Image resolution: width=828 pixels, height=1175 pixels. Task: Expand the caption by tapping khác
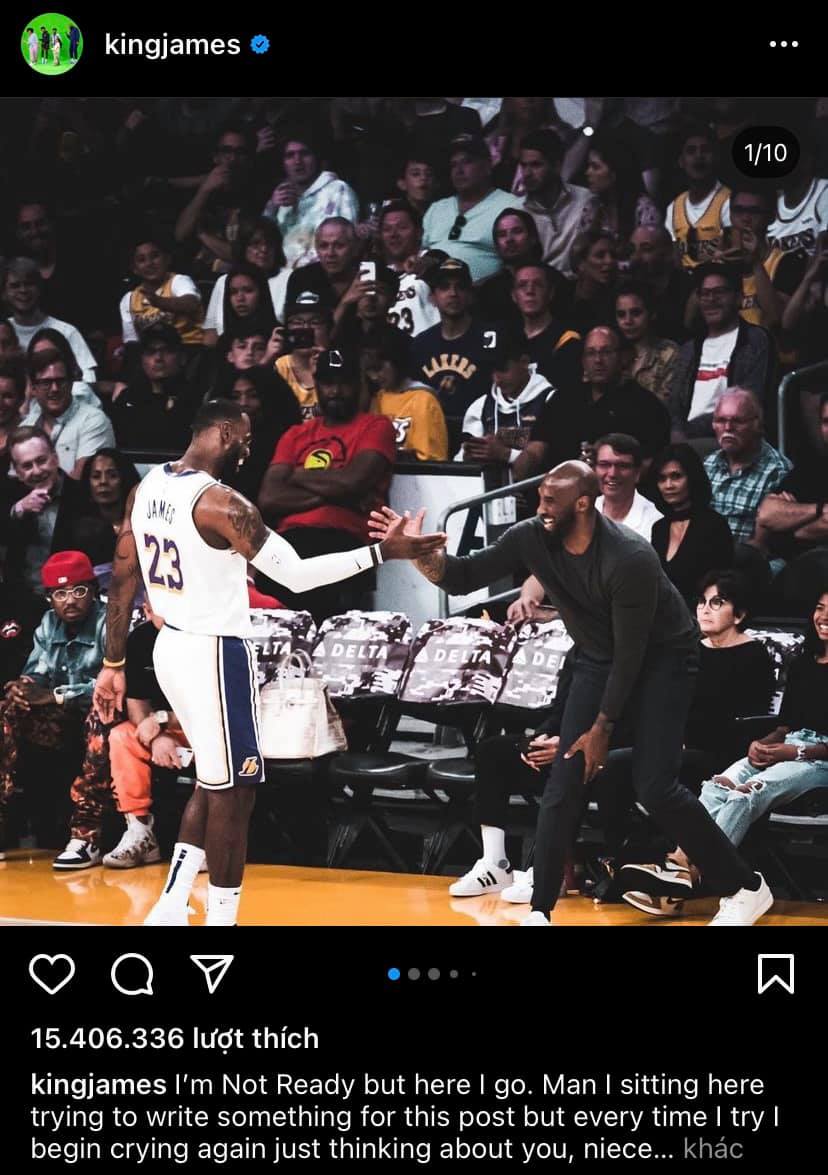pyautogui.click(x=713, y=1149)
